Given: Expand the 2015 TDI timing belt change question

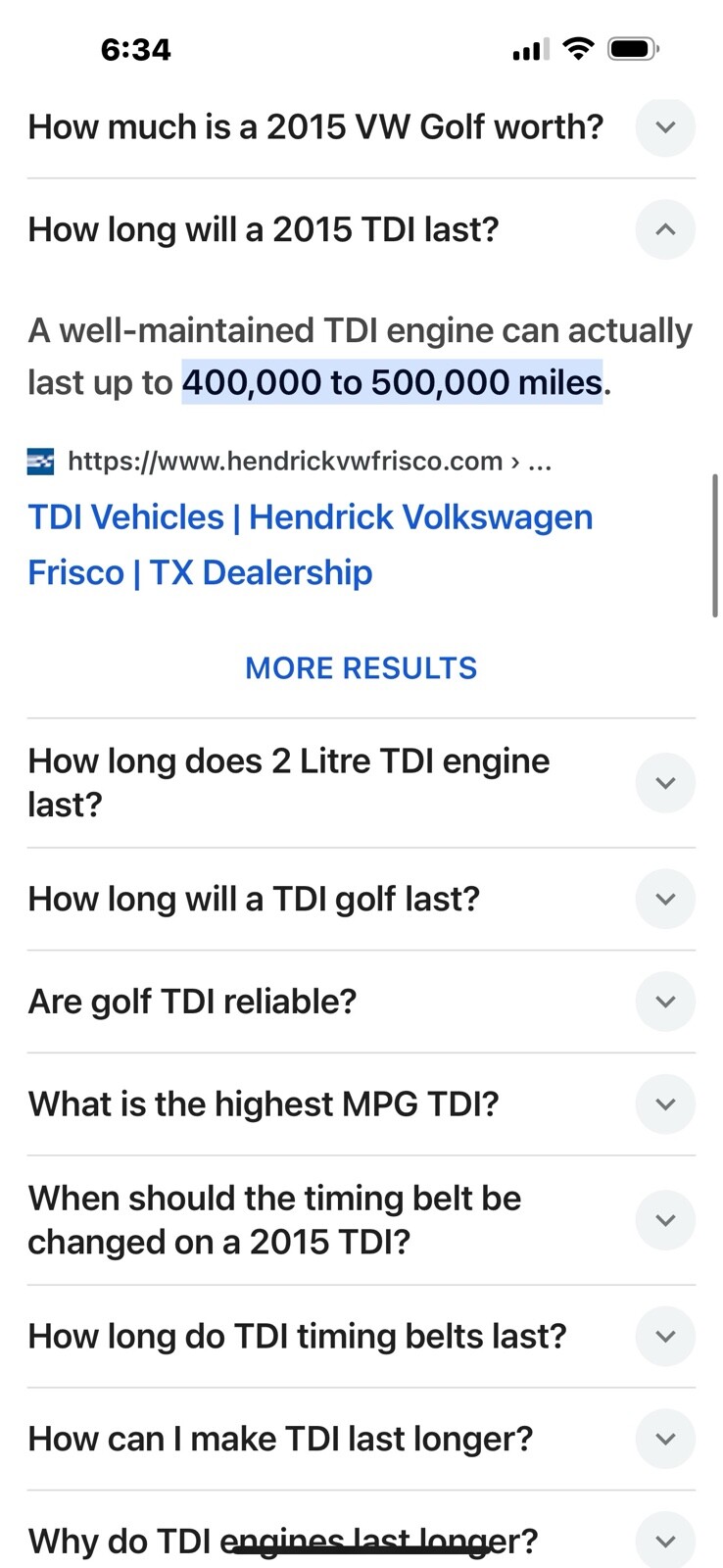Looking at the screenshot, I should coord(664,1220).
